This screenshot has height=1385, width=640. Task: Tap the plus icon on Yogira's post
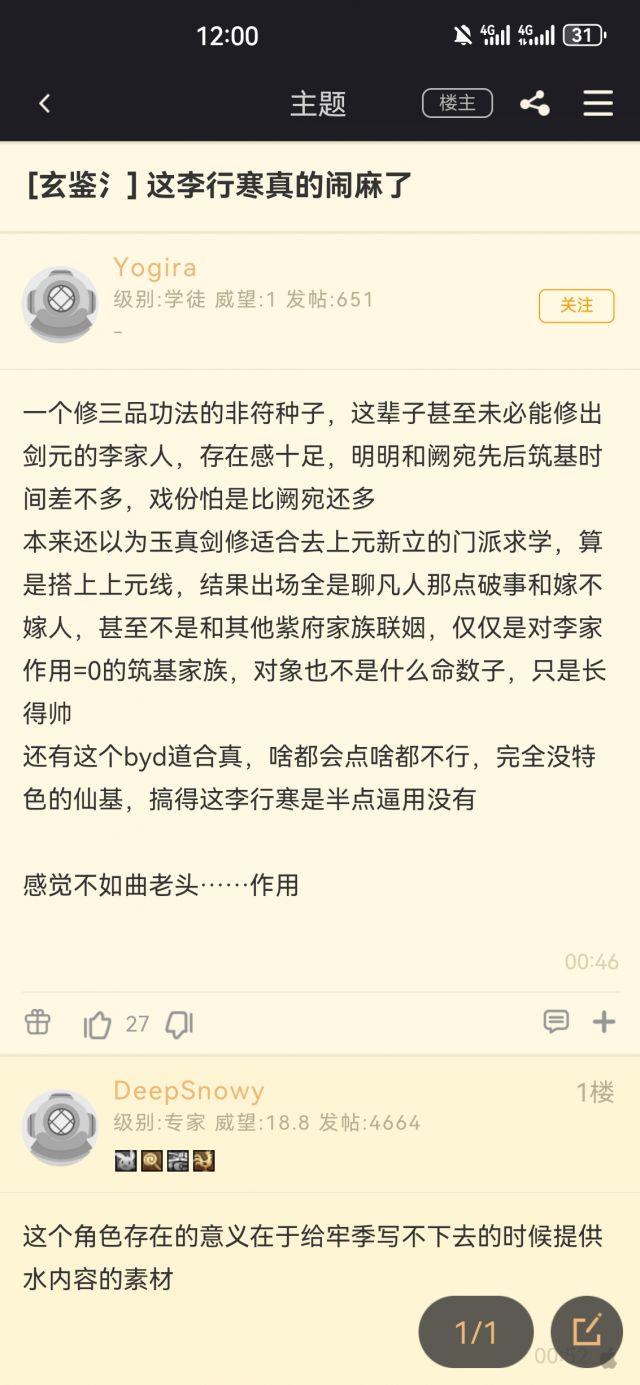[604, 1022]
